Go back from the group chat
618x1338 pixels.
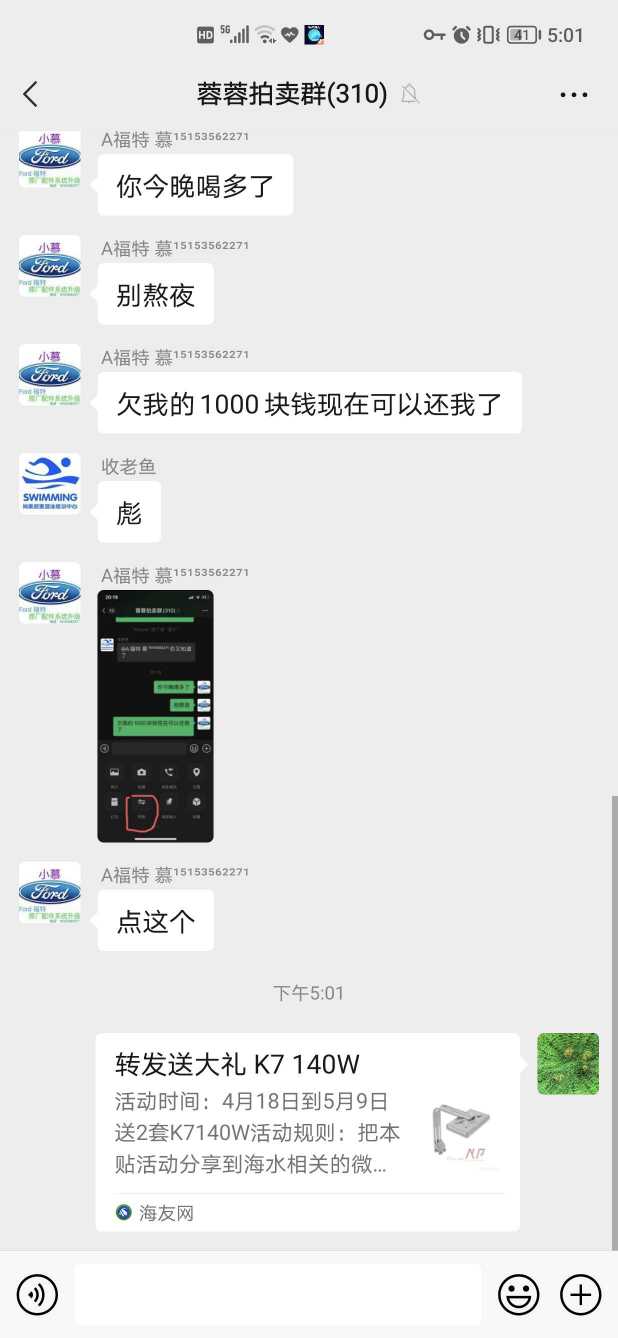point(30,94)
